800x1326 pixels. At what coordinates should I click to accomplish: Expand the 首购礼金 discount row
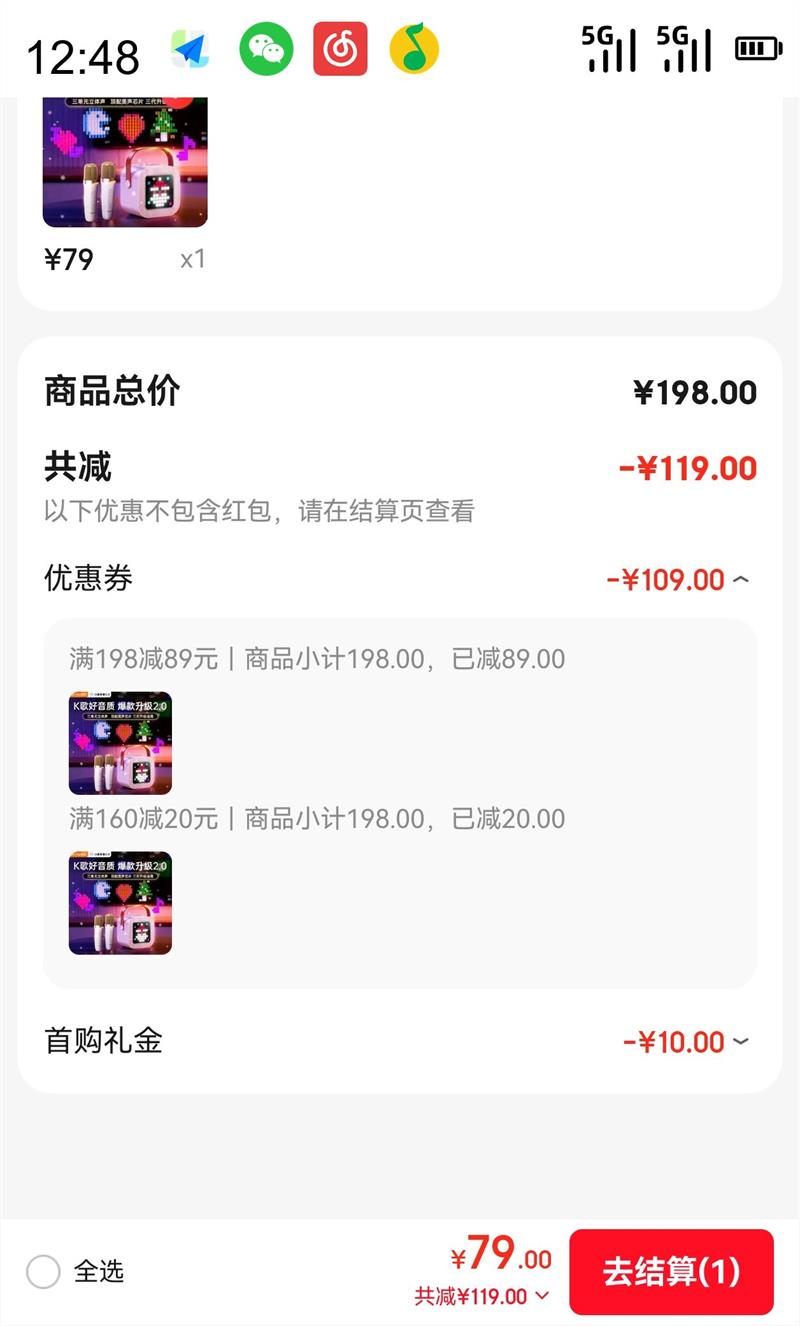click(740, 1042)
